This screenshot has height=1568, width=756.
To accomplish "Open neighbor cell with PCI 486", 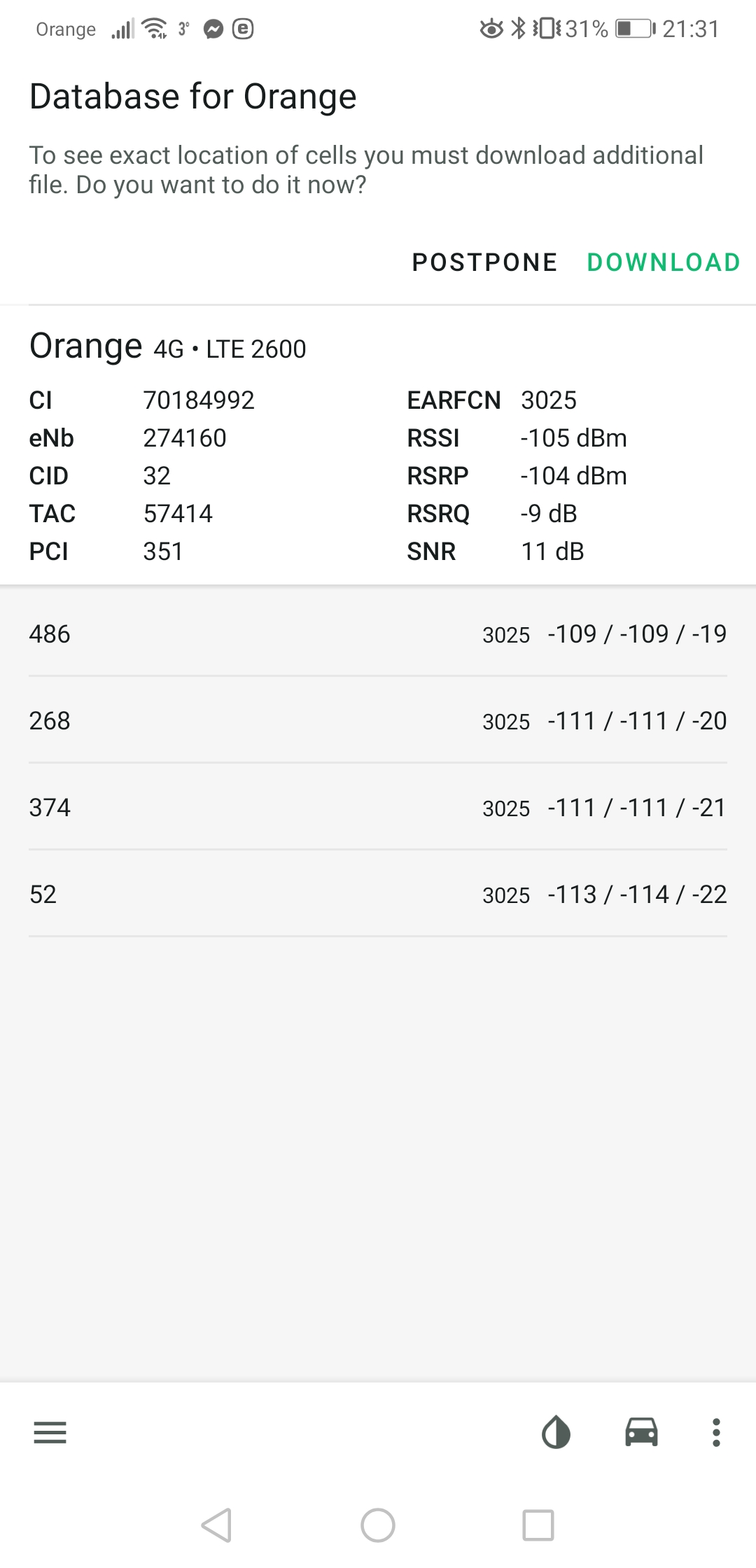I will [x=378, y=633].
